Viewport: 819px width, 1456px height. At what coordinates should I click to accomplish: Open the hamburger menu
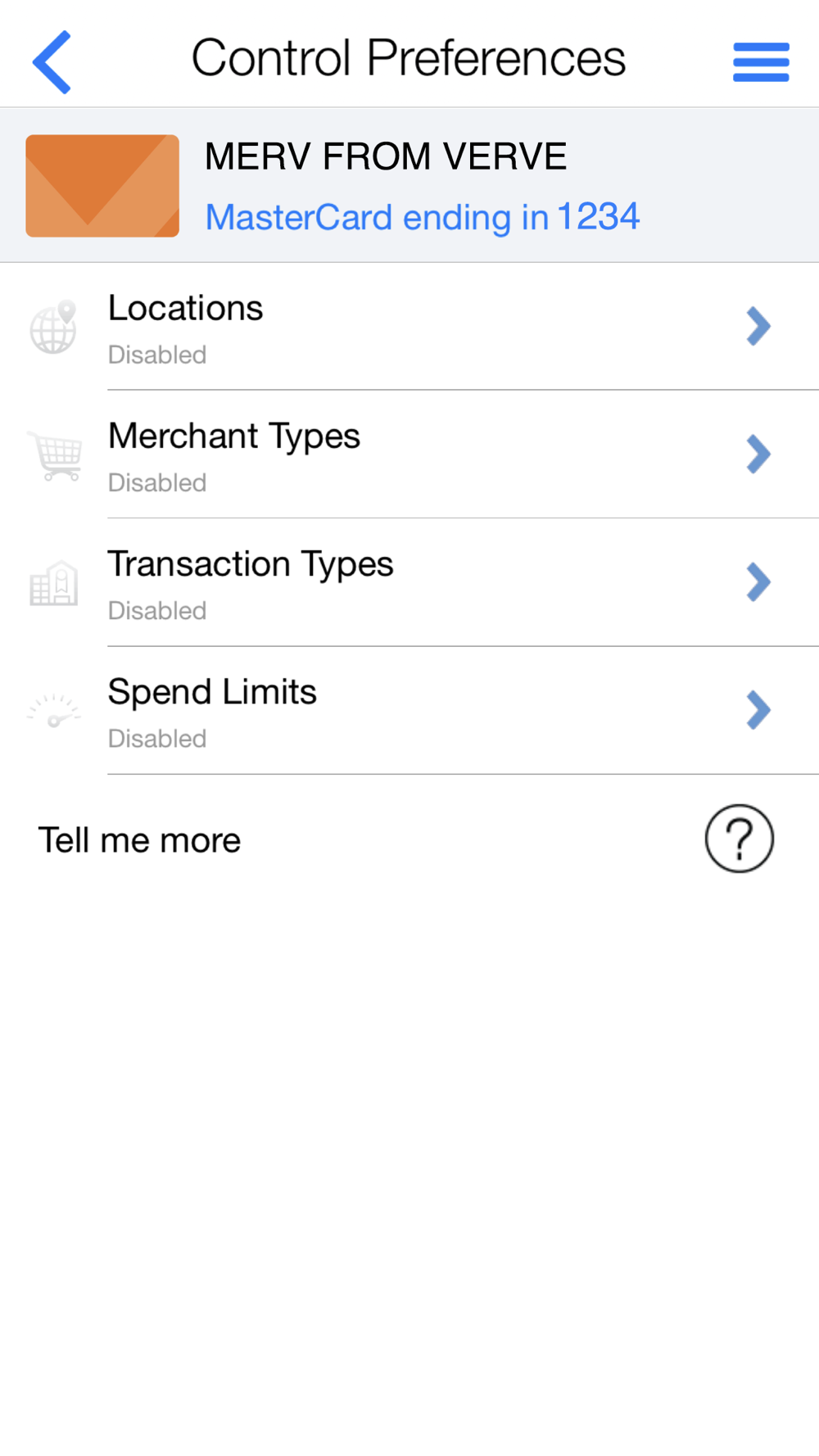click(x=761, y=62)
